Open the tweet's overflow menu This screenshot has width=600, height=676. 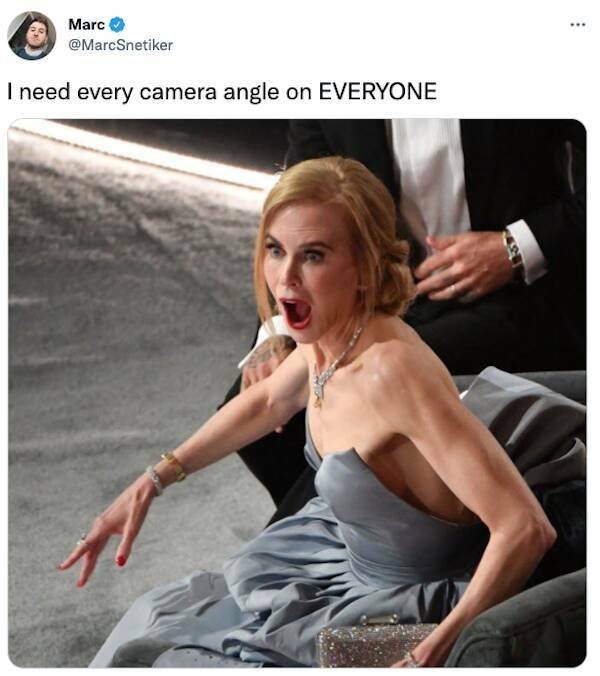[x=577, y=24]
